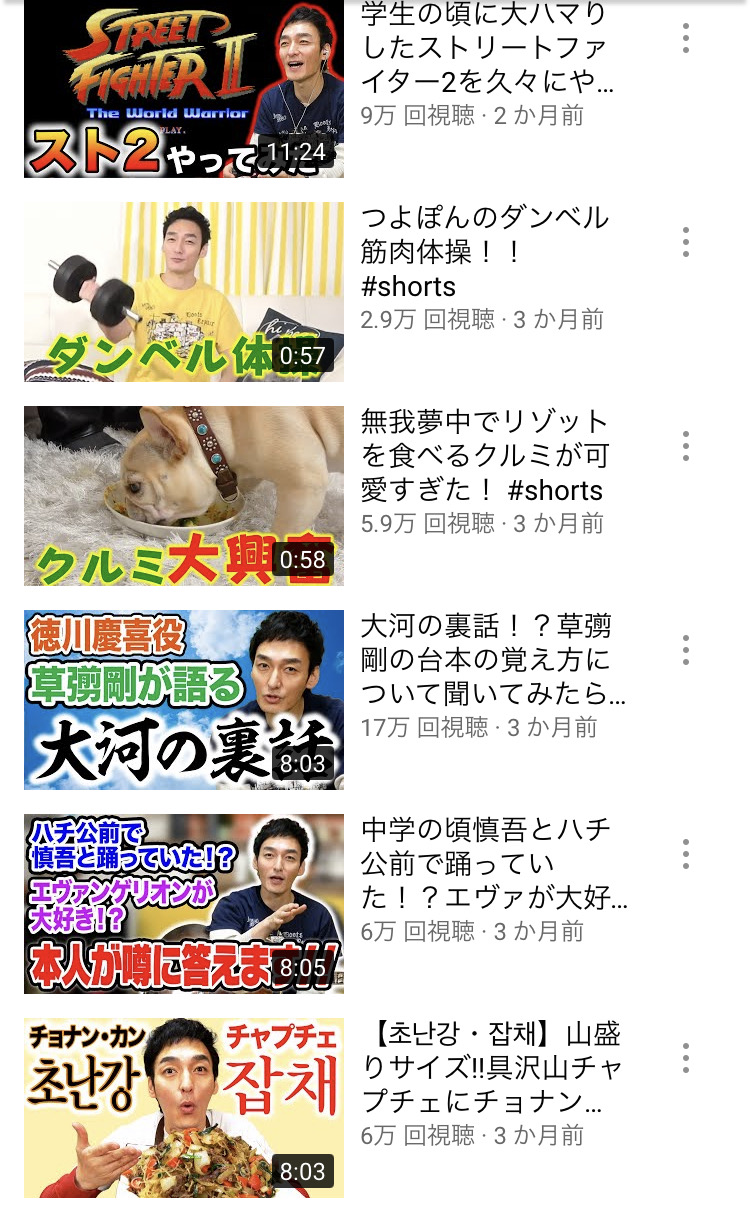Open the Street Fighter II video thumbnail
750x1216 pixels.
point(184,90)
